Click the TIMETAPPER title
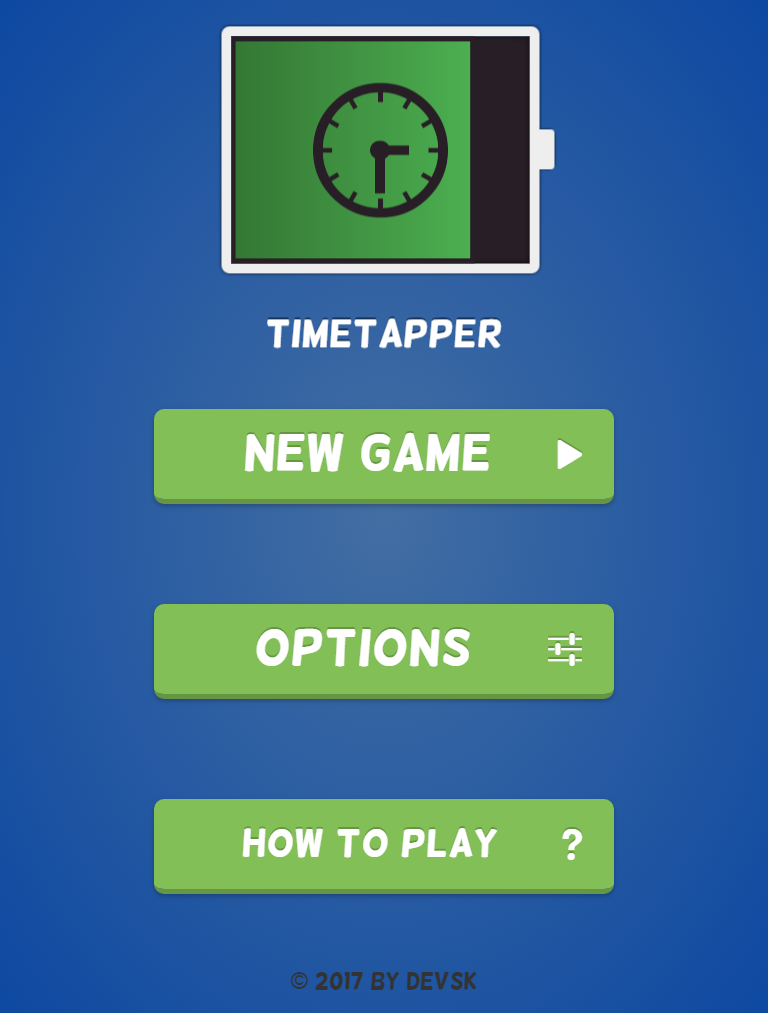The height and width of the screenshot is (1013, 768). (x=383, y=333)
